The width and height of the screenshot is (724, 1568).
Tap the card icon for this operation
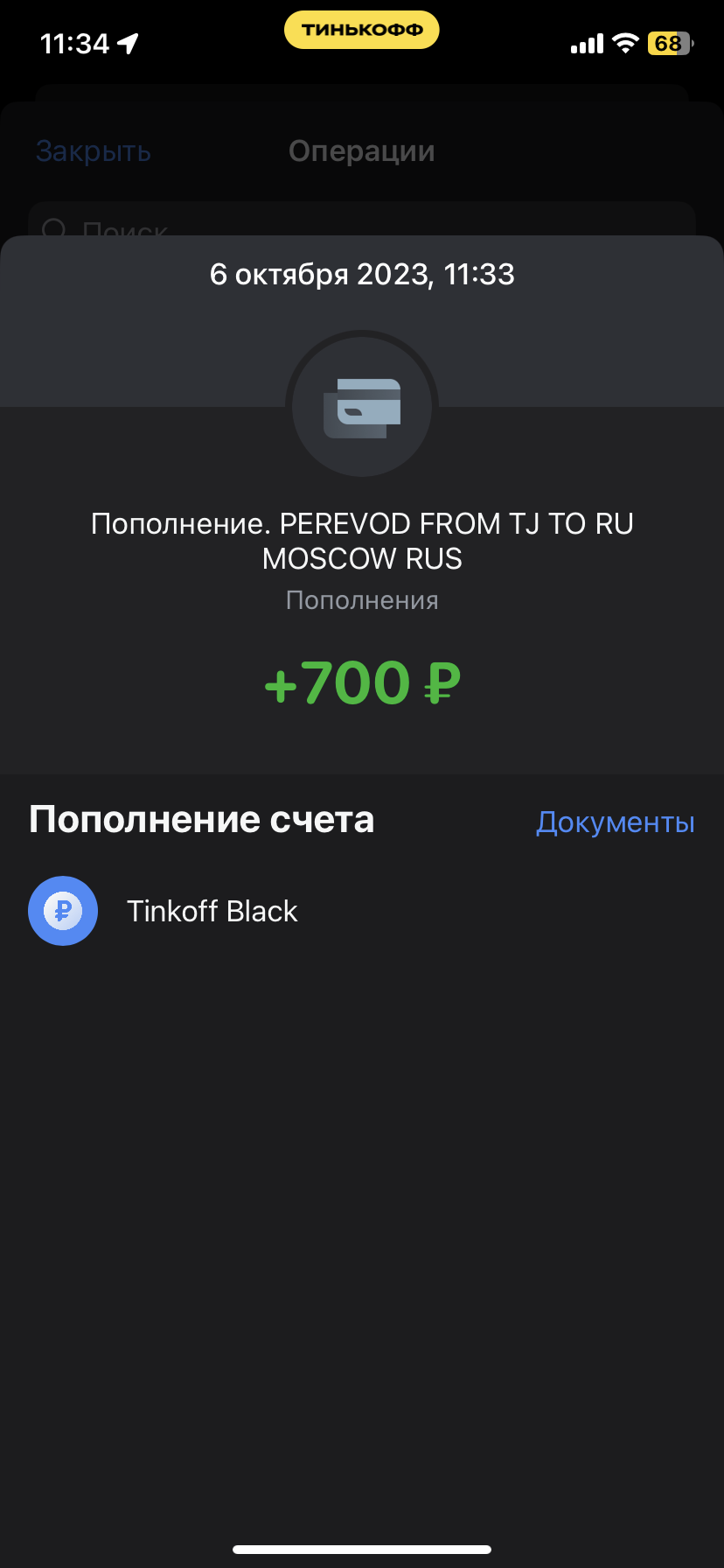point(362,407)
